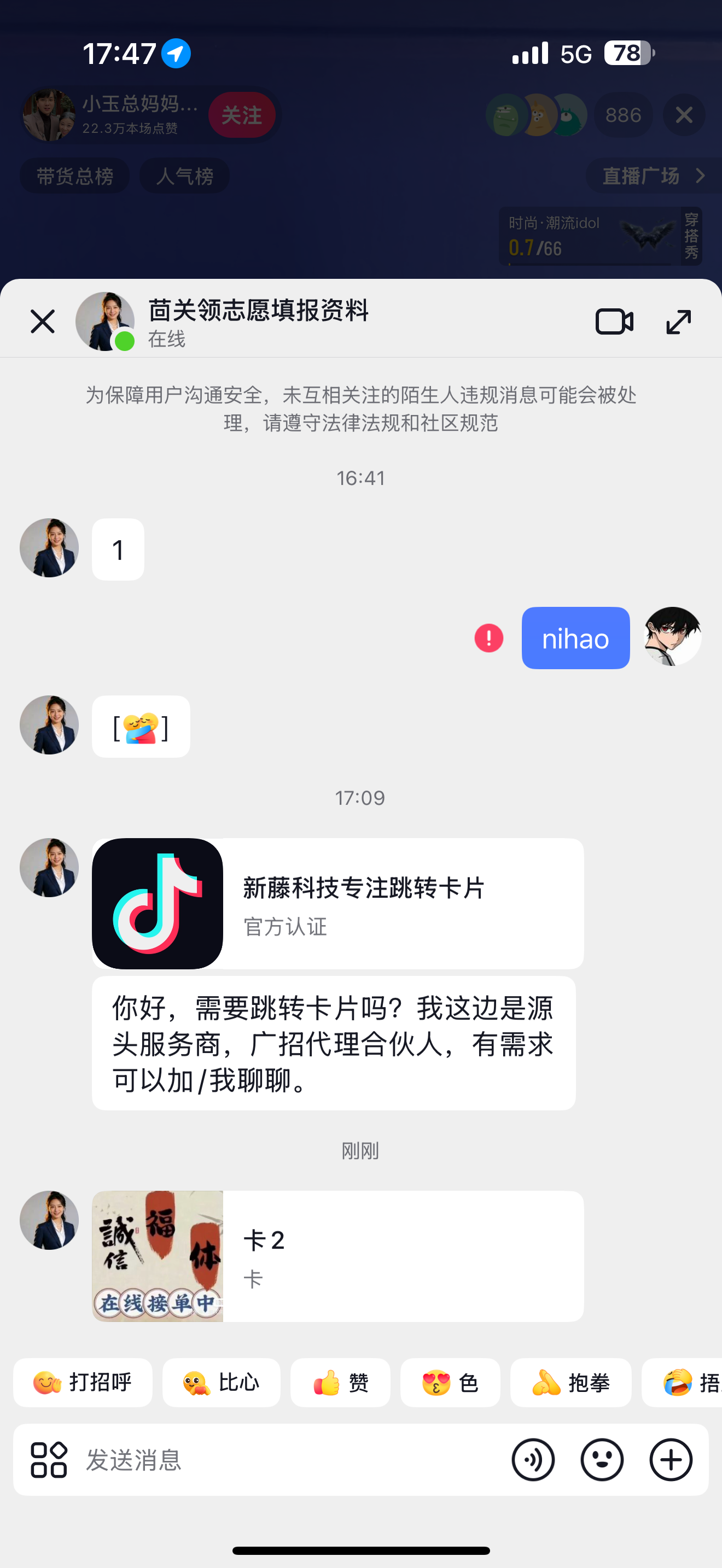Close the live stream
This screenshot has height=1568, width=722.
coord(684,115)
